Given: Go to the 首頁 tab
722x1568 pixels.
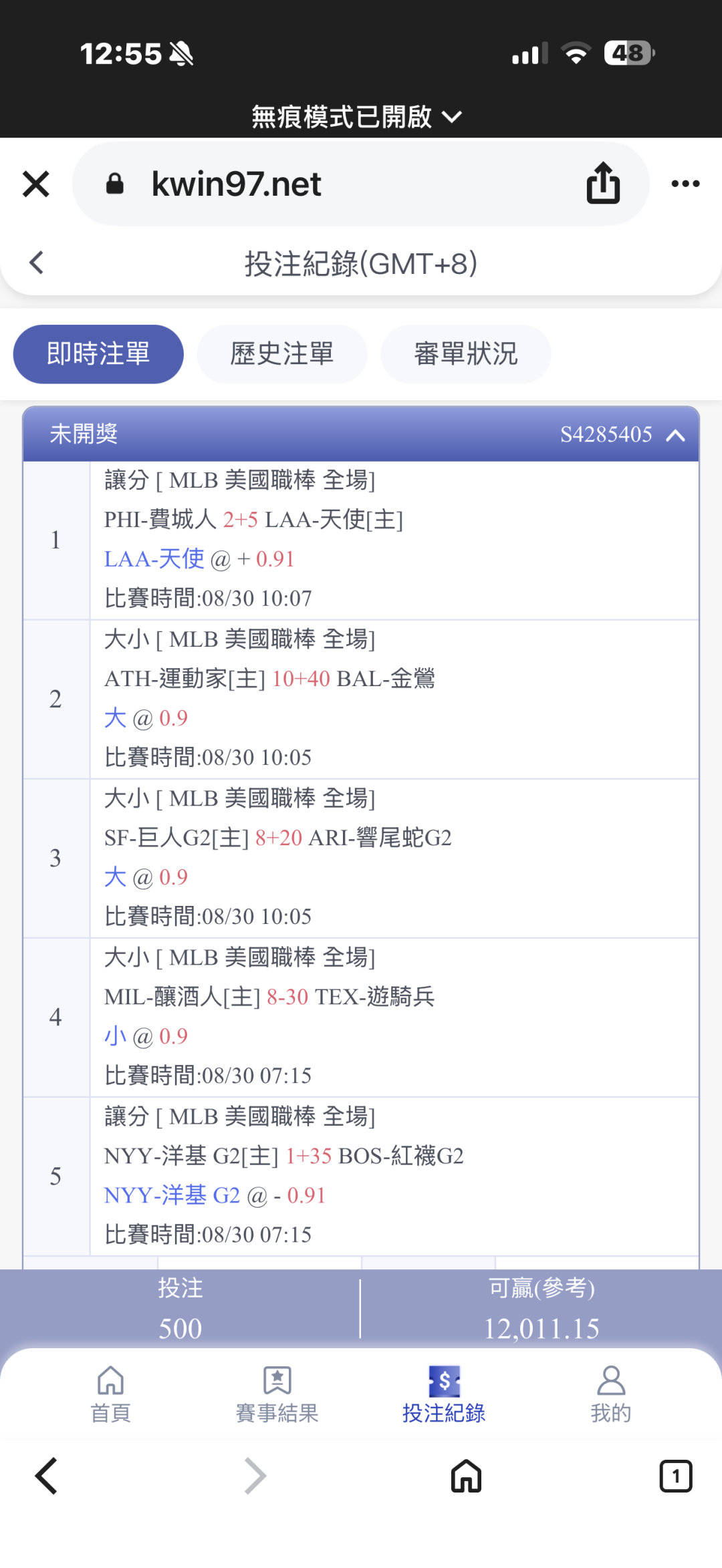Looking at the screenshot, I should click(x=110, y=1394).
